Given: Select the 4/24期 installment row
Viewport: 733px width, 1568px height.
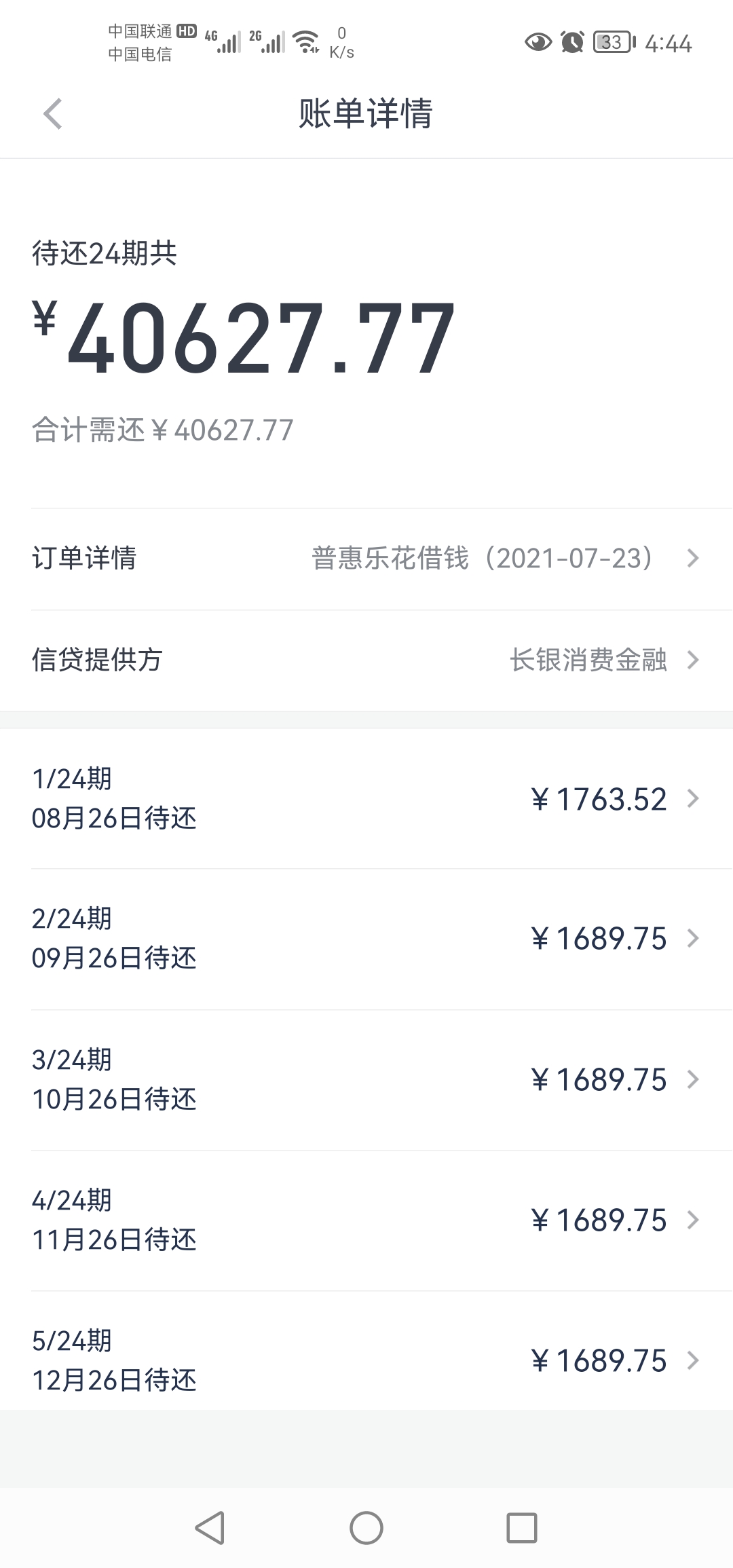Looking at the screenshot, I should 366,1220.
